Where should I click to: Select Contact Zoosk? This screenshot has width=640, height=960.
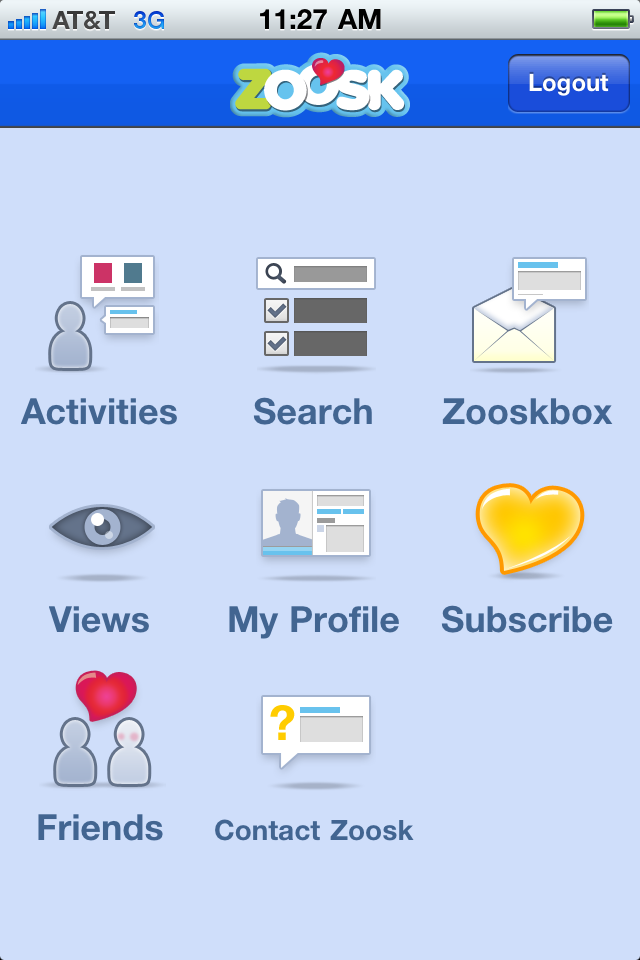click(x=314, y=760)
